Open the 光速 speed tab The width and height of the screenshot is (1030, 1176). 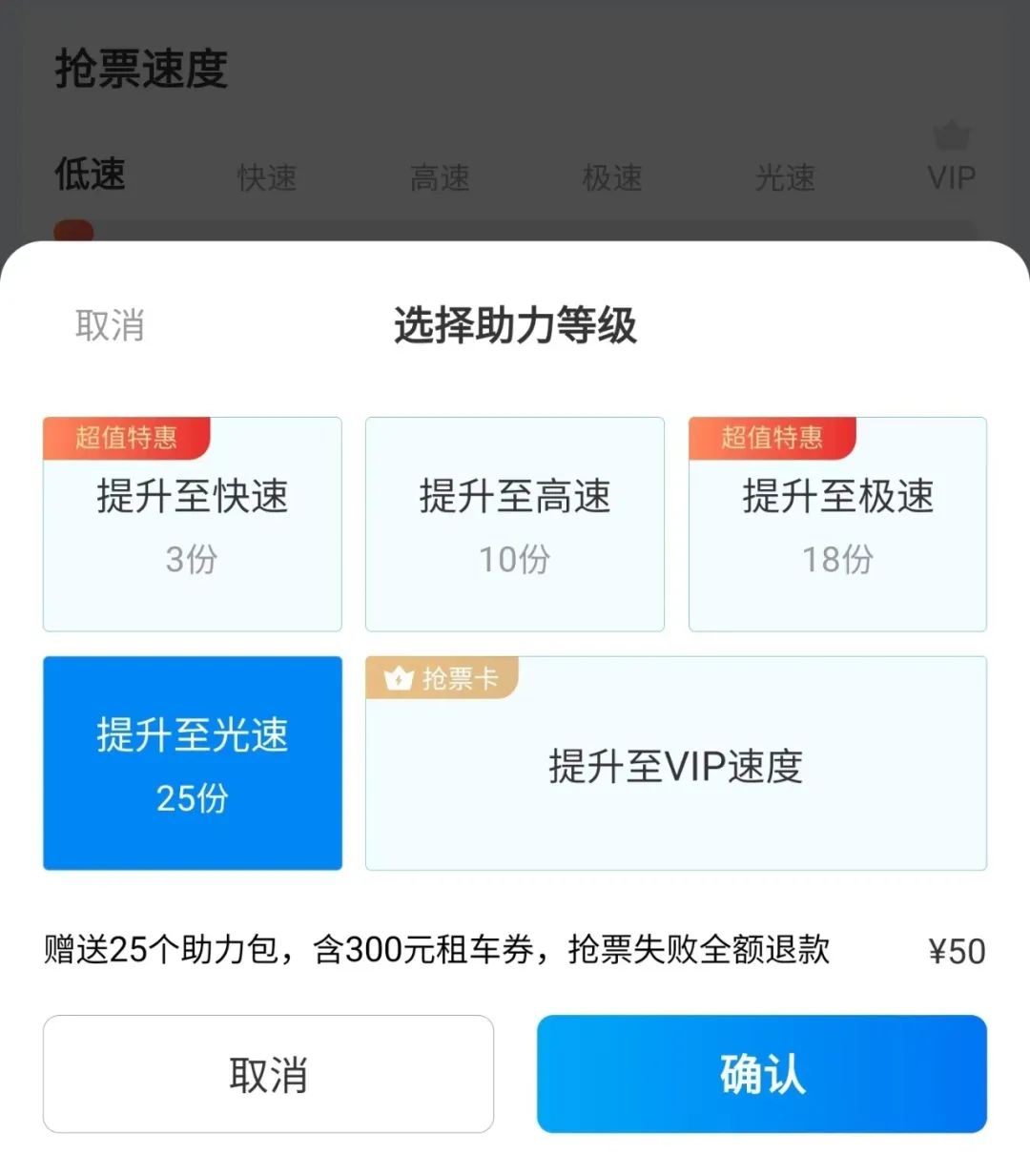[784, 177]
